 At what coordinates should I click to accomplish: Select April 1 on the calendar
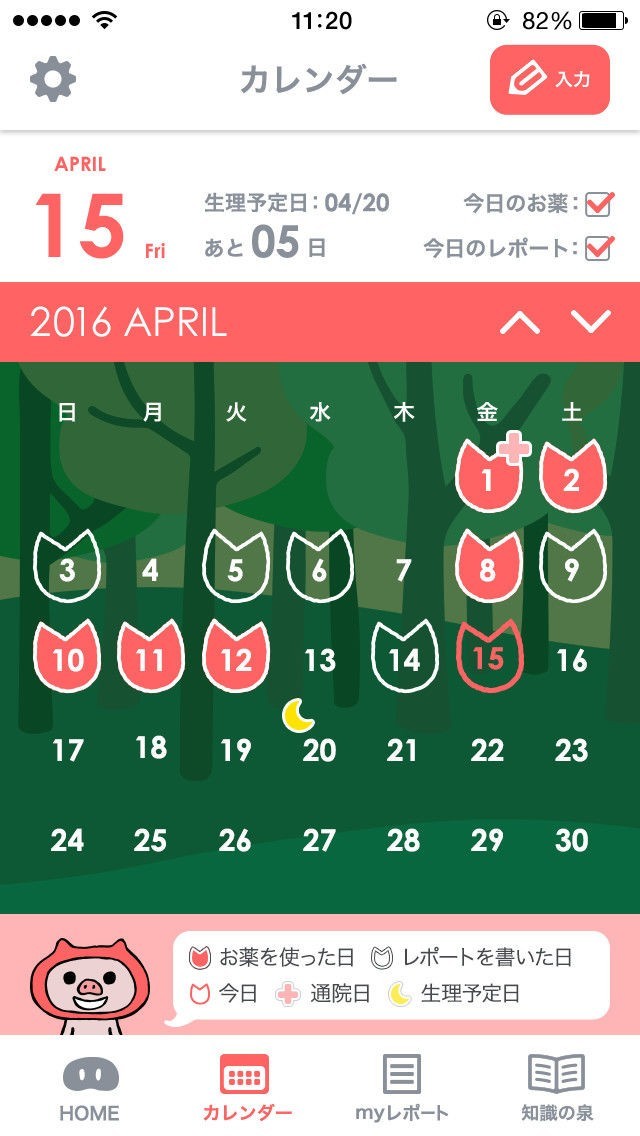(x=489, y=476)
